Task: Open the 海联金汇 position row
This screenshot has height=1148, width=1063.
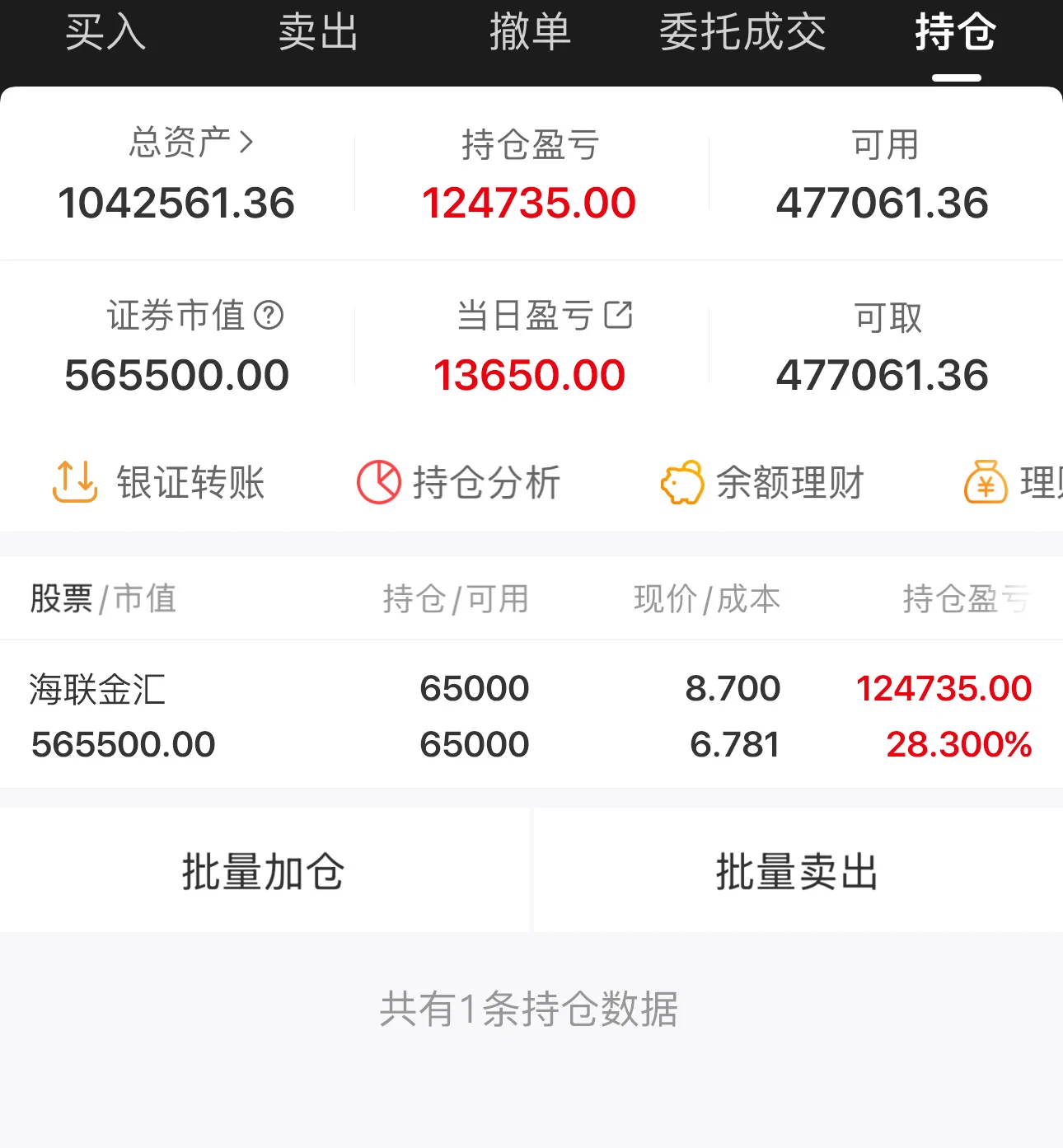Action: pos(531,715)
